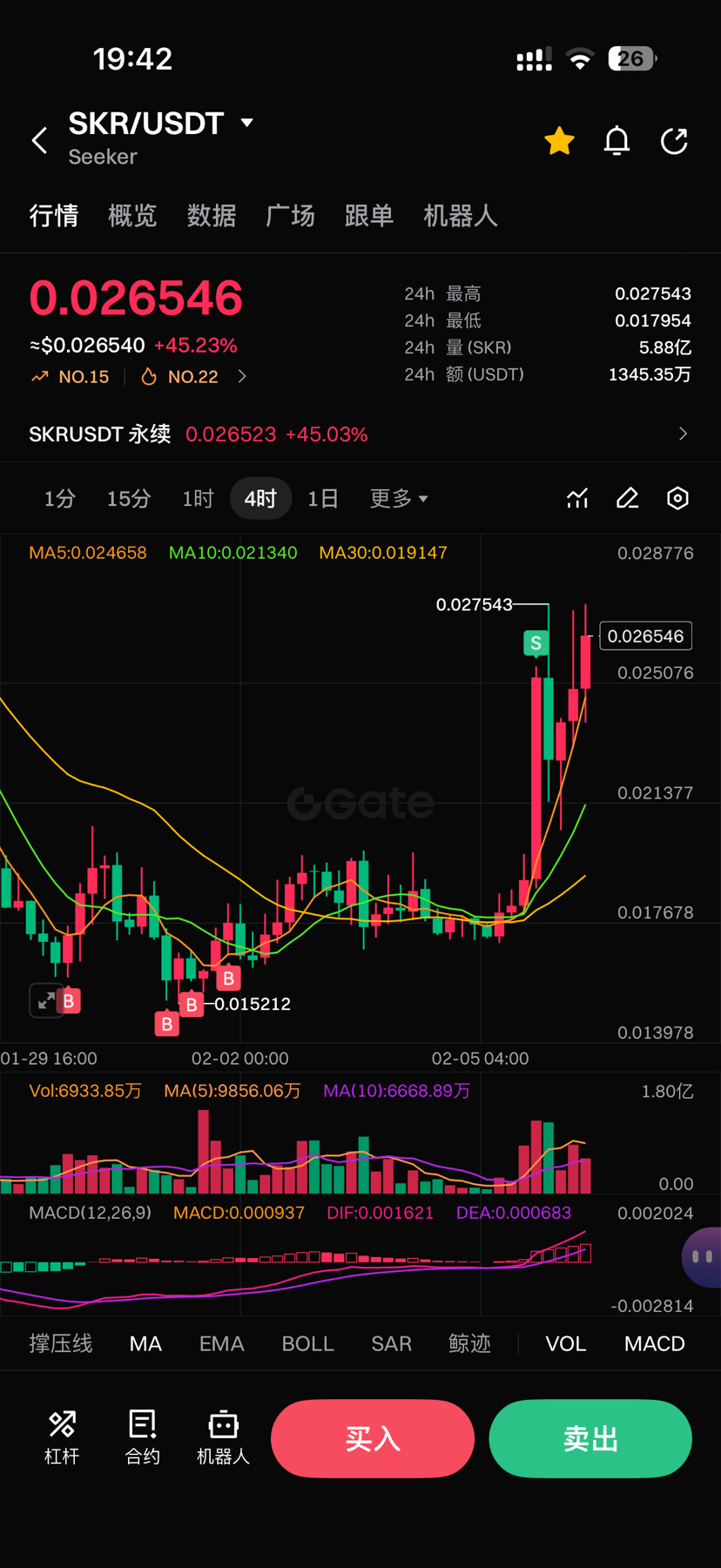This screenshot has height=1568, width=721.
Task: Select the 15分 timeframe
Action: click(x=129, y=499)
